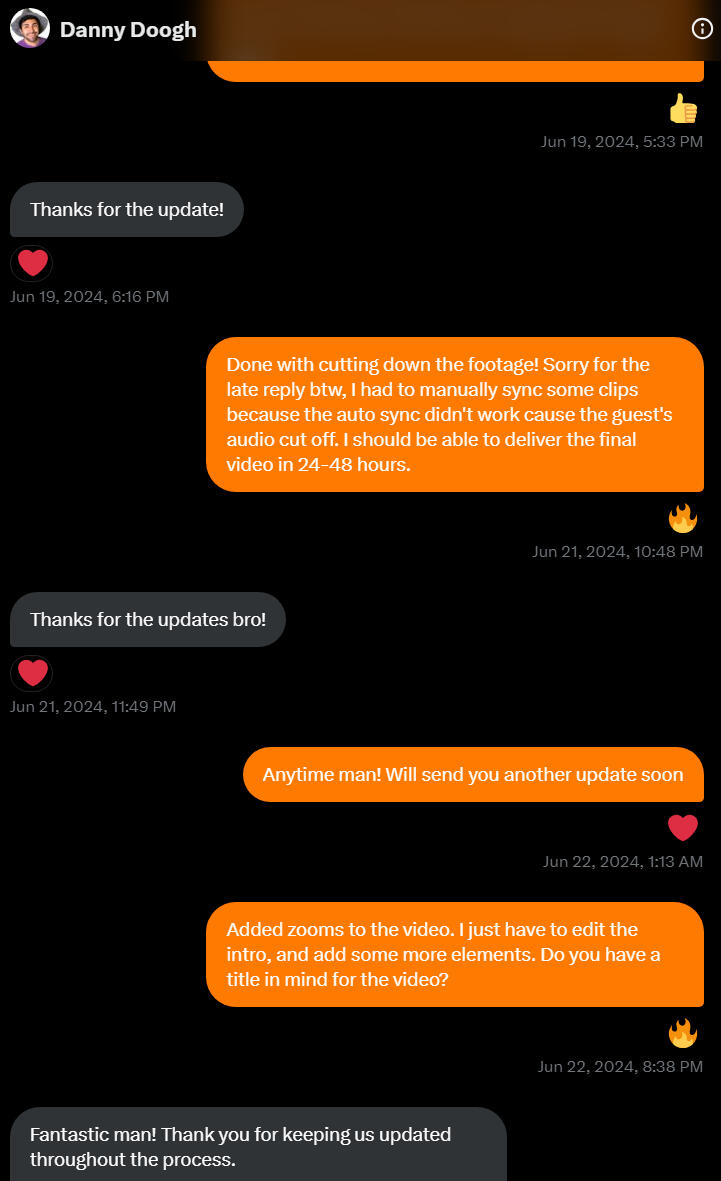Click Danny Doogh's profile avatar

[30, 28]
